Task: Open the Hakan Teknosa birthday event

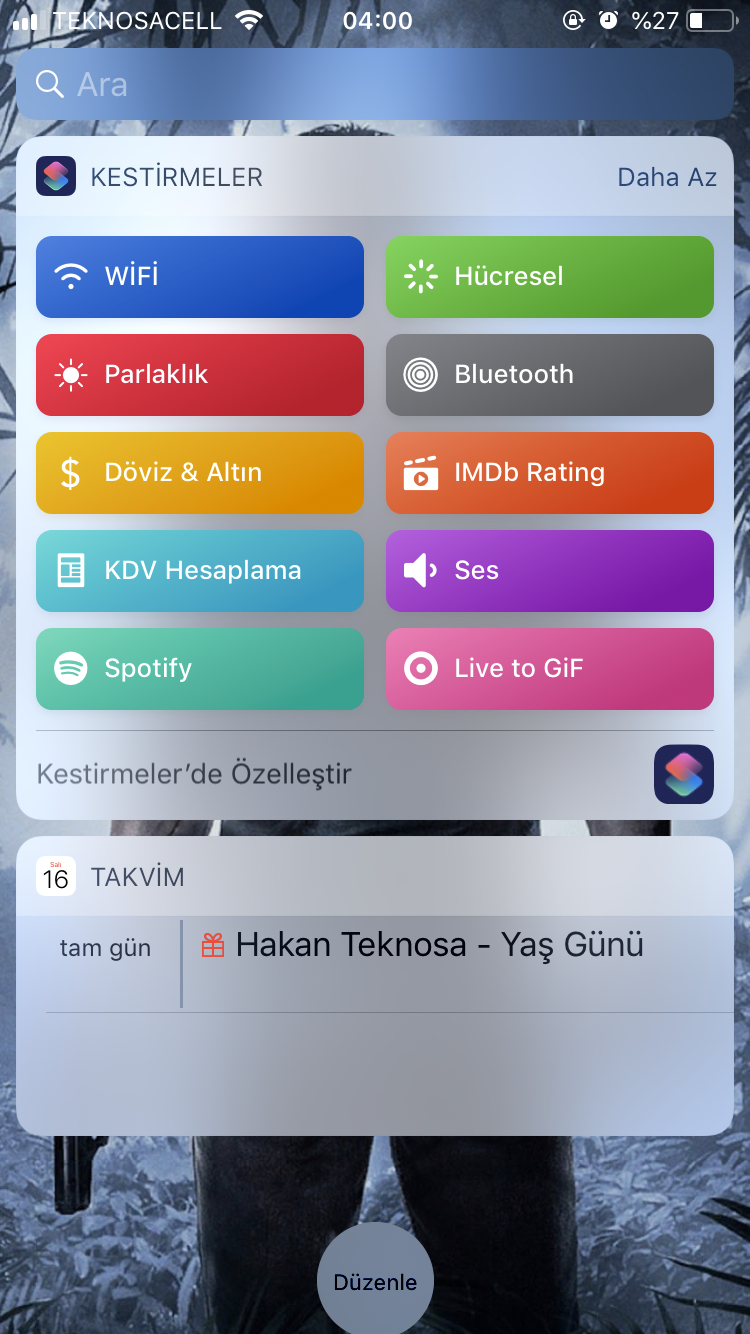Action: pos(440,945)
